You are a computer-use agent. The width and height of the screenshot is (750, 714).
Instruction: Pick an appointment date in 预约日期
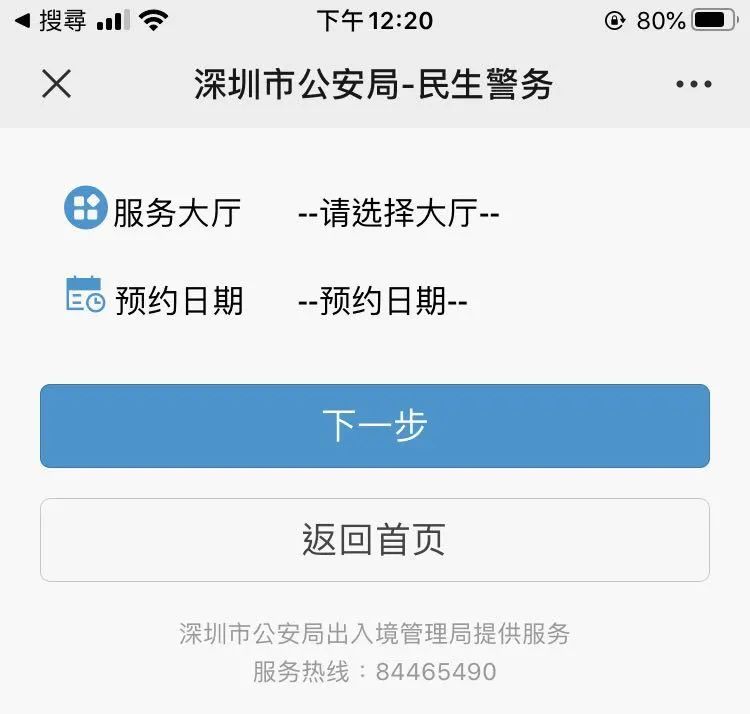[x=382, y=301]
